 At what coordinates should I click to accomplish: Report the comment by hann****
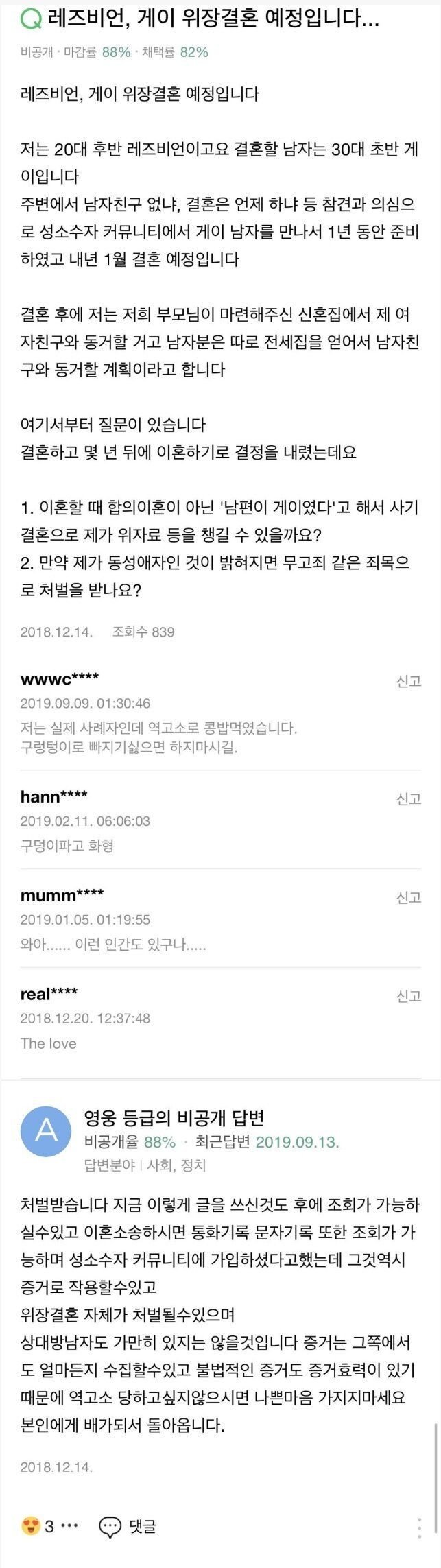408,798
